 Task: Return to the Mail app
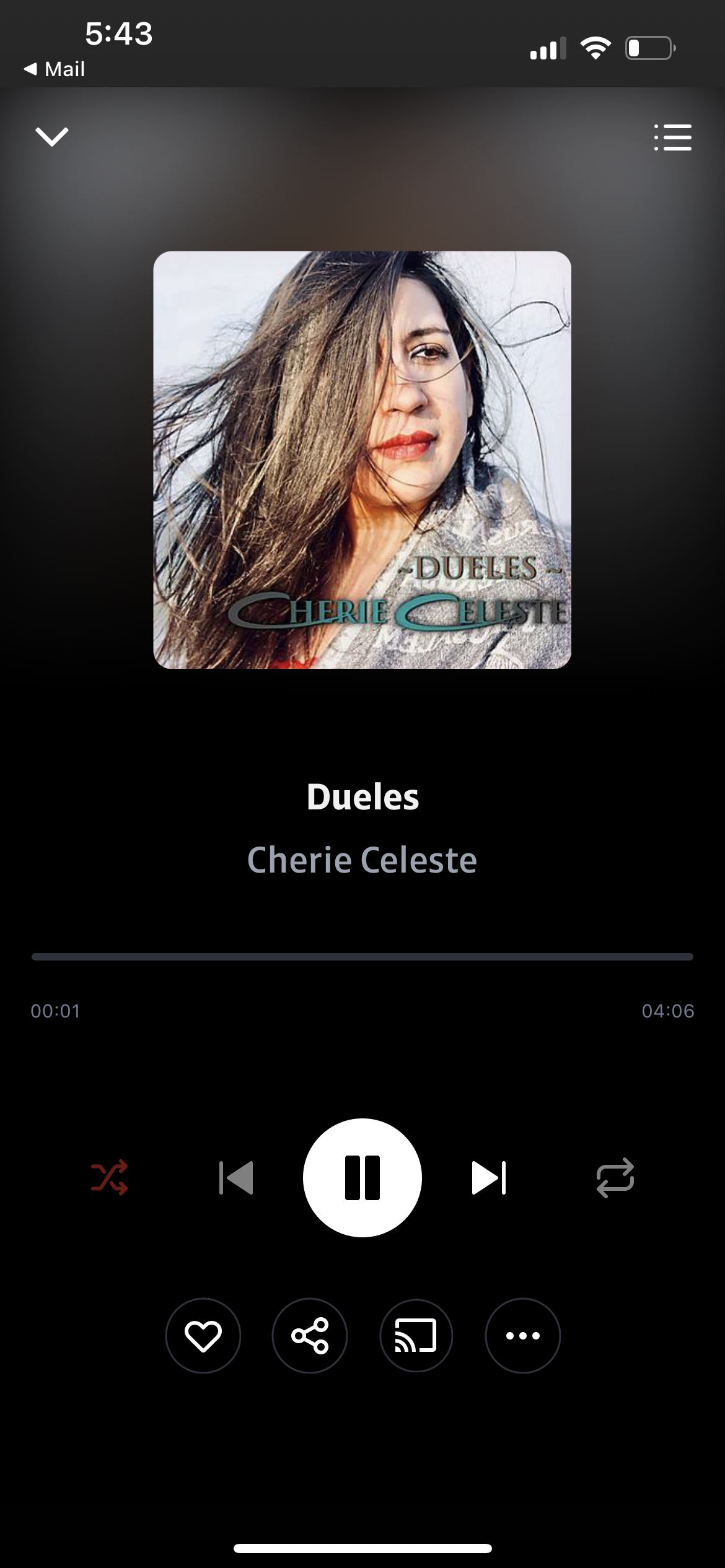pos(55,69)
